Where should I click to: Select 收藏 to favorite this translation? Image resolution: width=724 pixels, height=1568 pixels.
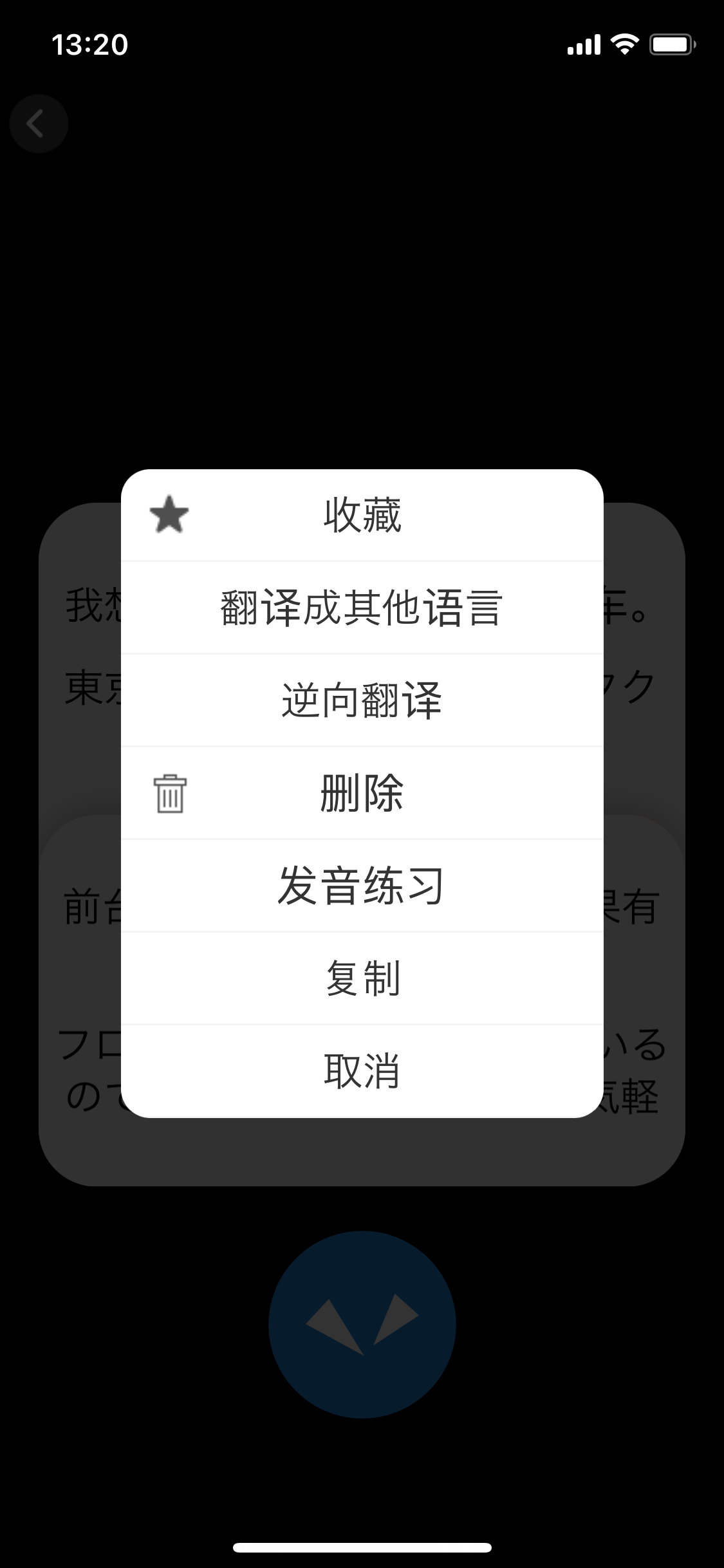point(362,515)
